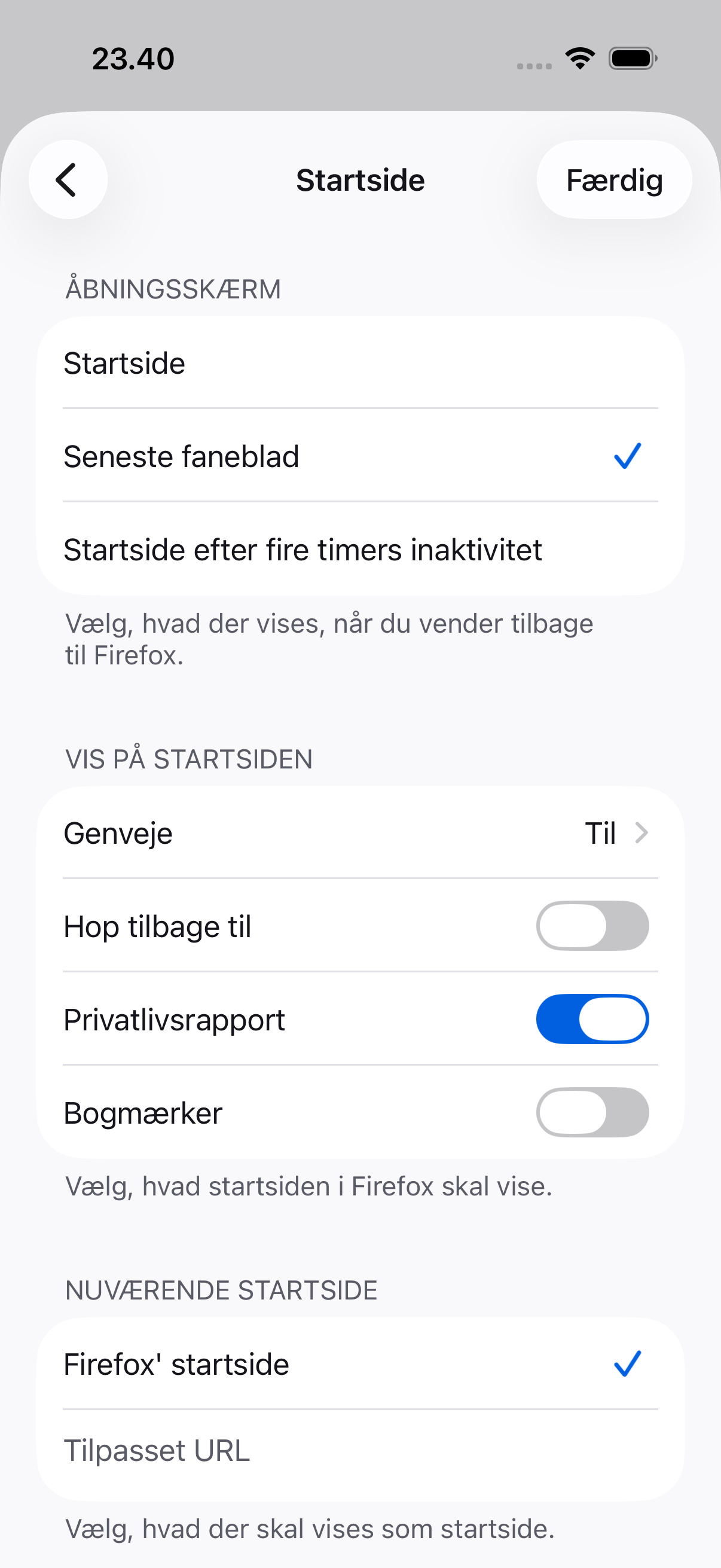The height and width of the screenshot is (1568, 721).
Task: Select Startside efter fire timers inaktivitet
Action: 360,549
